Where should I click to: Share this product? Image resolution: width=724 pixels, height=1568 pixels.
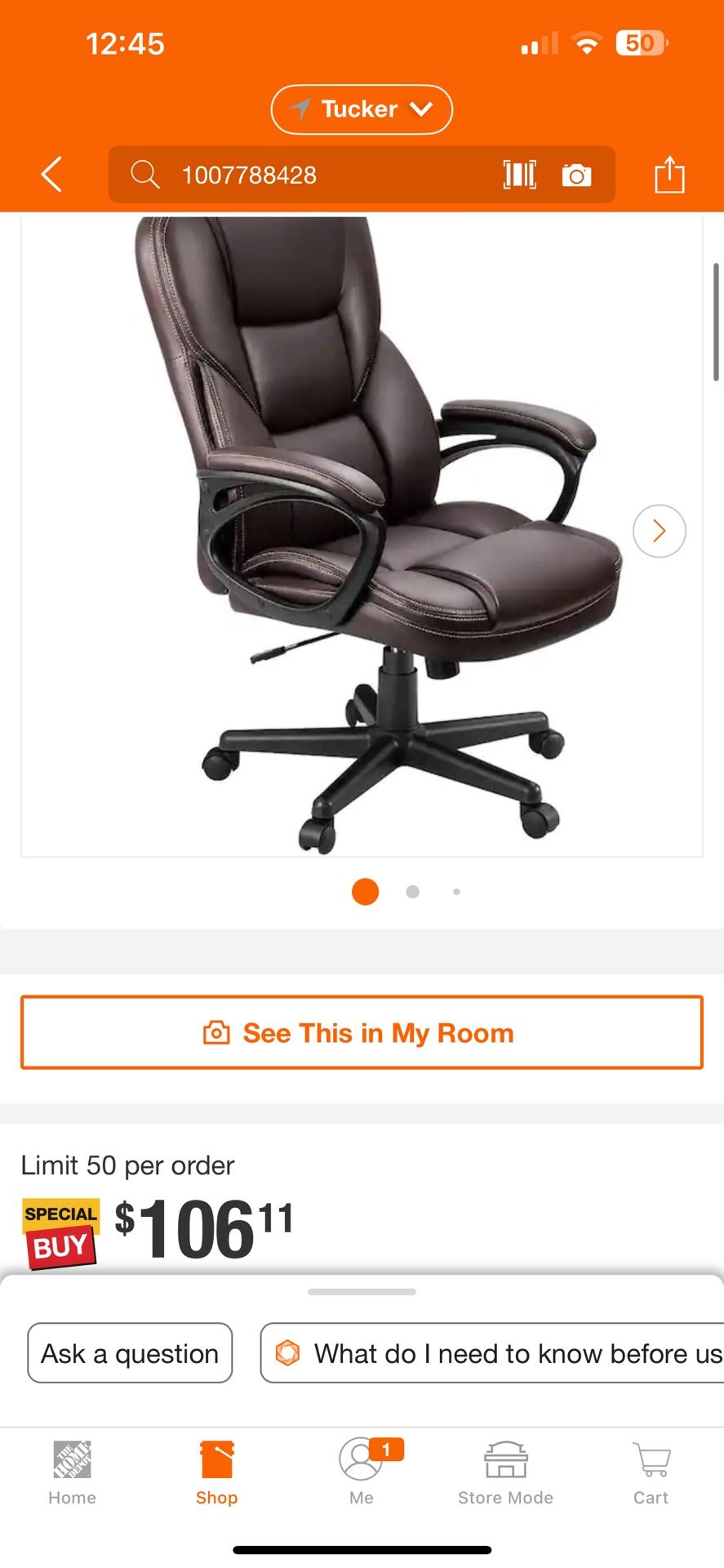point(669,175)
